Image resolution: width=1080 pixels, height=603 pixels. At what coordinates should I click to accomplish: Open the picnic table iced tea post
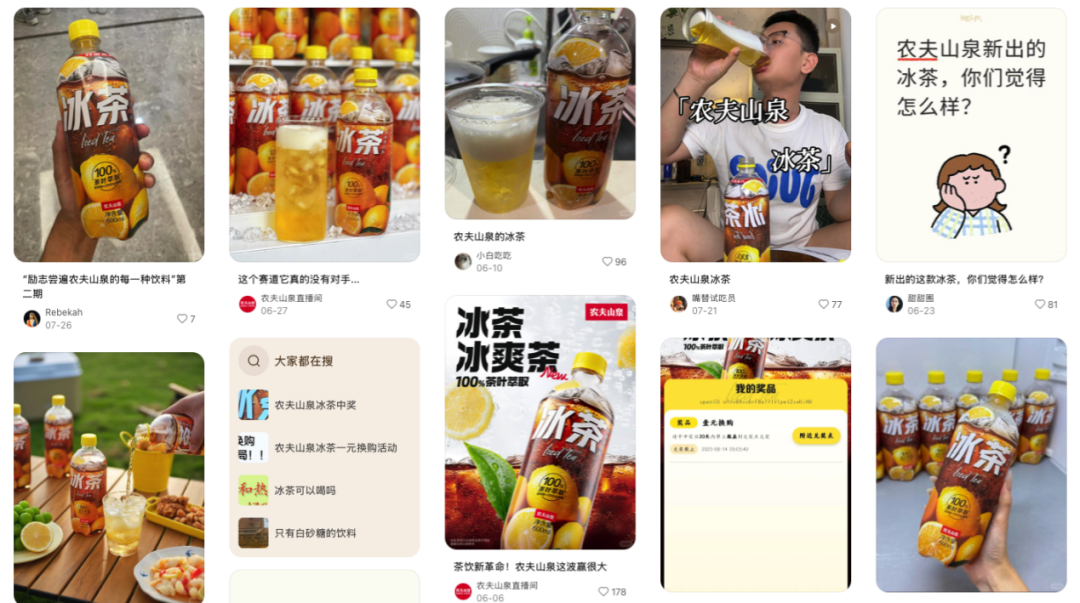point(108,478)
